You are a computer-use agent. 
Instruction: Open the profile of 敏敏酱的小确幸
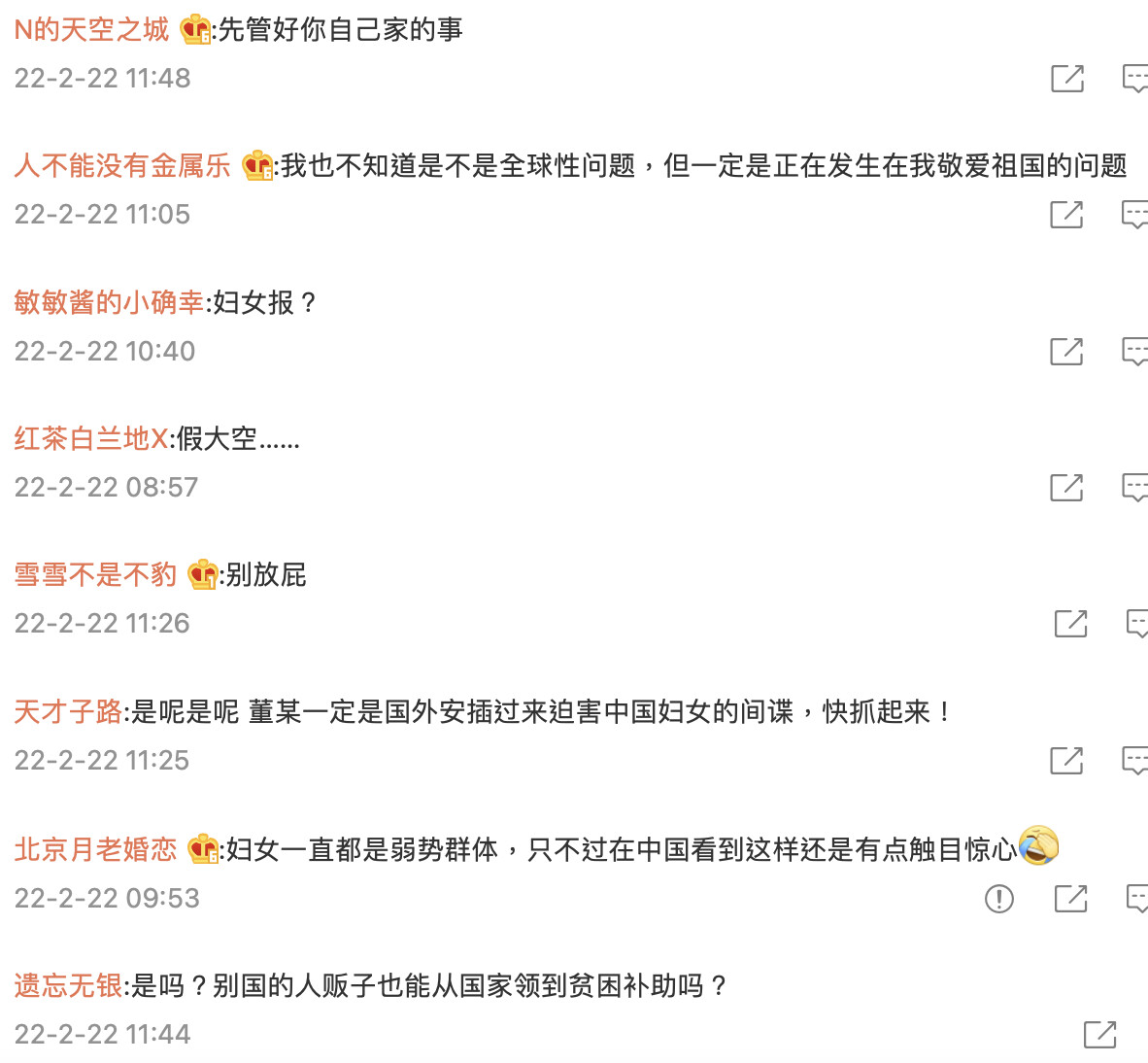click(109, 303)
